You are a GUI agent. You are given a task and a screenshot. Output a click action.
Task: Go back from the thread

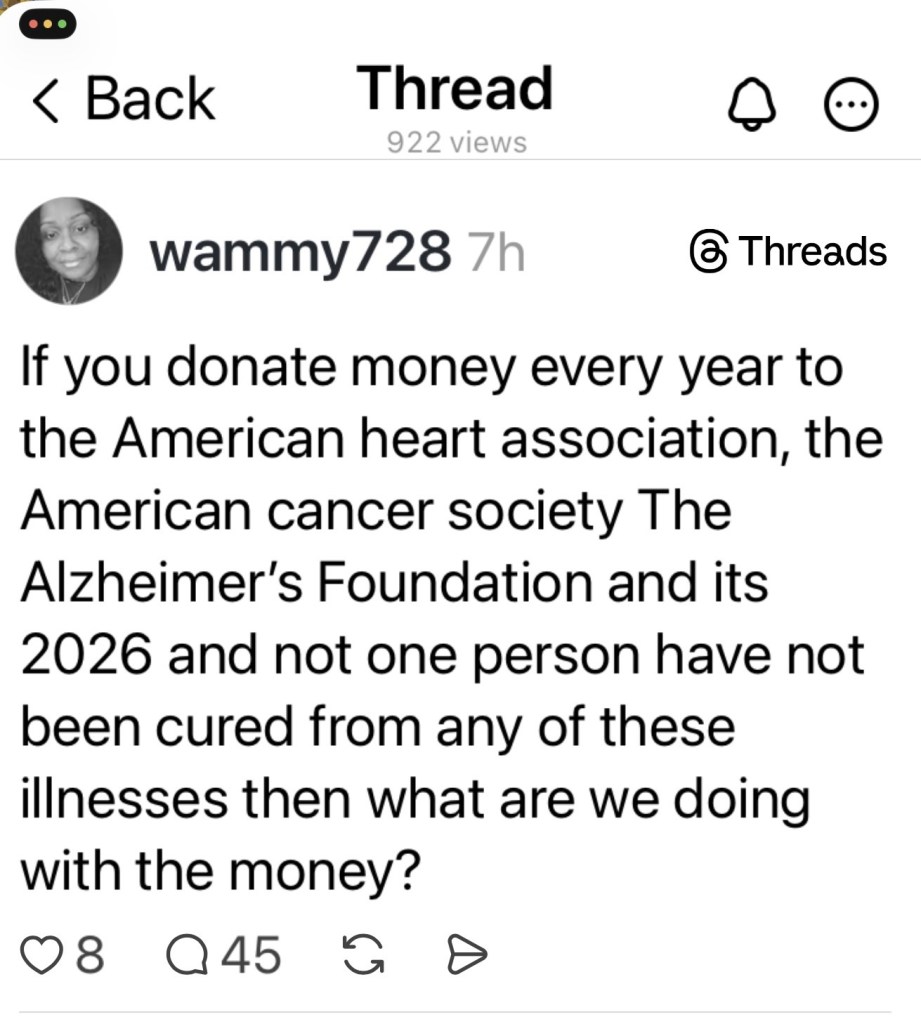click(122, 99)
